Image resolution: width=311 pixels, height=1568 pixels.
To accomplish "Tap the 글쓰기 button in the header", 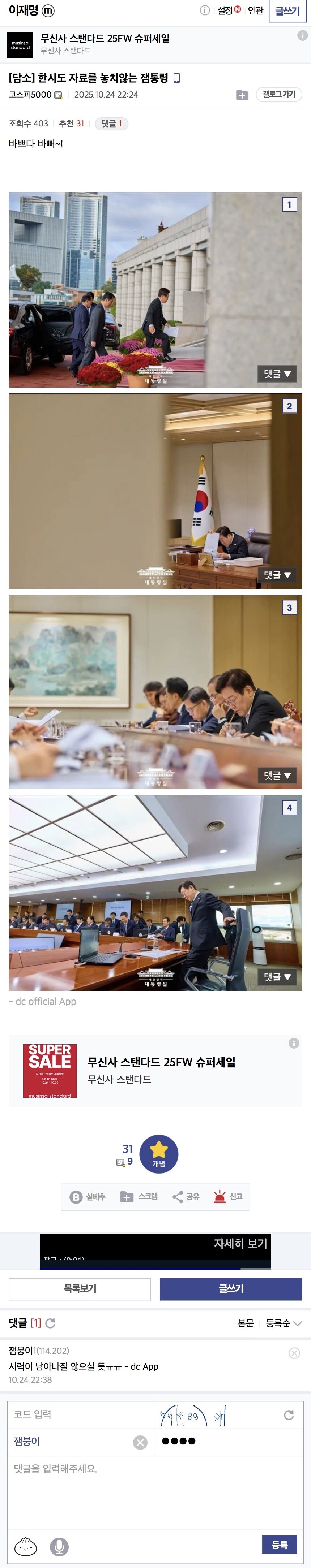I will (287, 11).
